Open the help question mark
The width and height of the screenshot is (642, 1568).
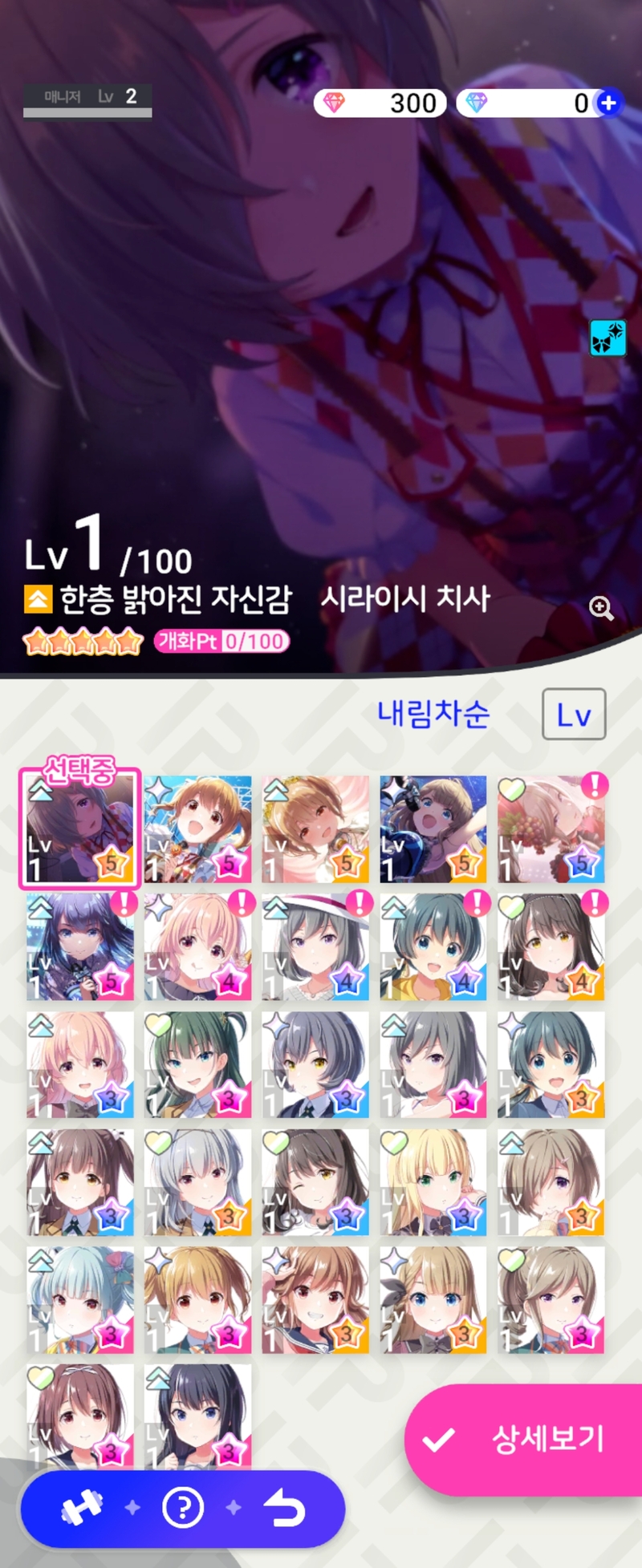click(x=183, y=1509)
